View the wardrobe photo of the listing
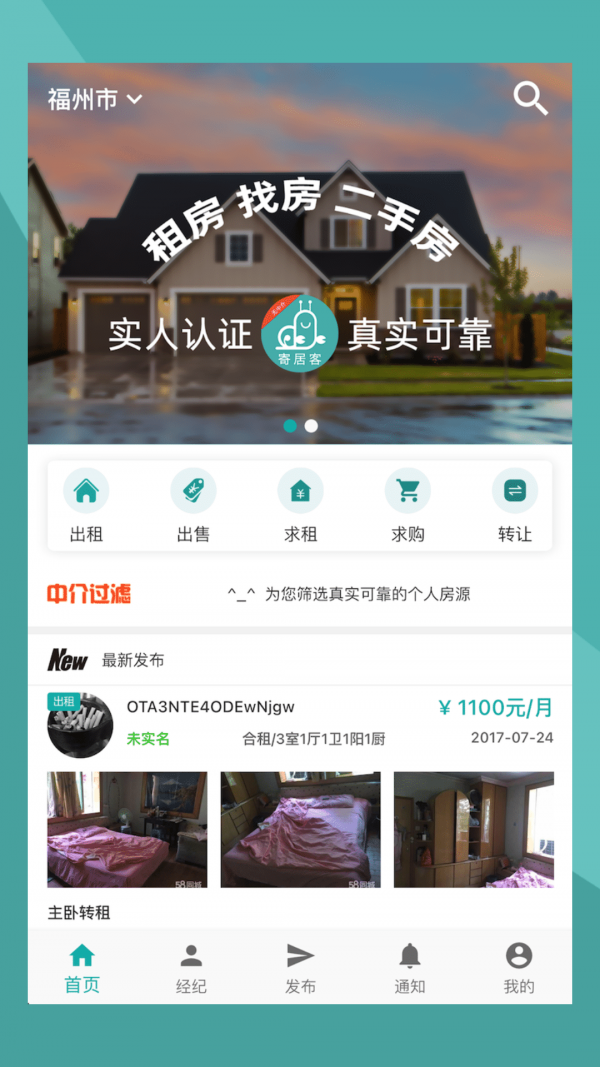 tap(473, 829)
